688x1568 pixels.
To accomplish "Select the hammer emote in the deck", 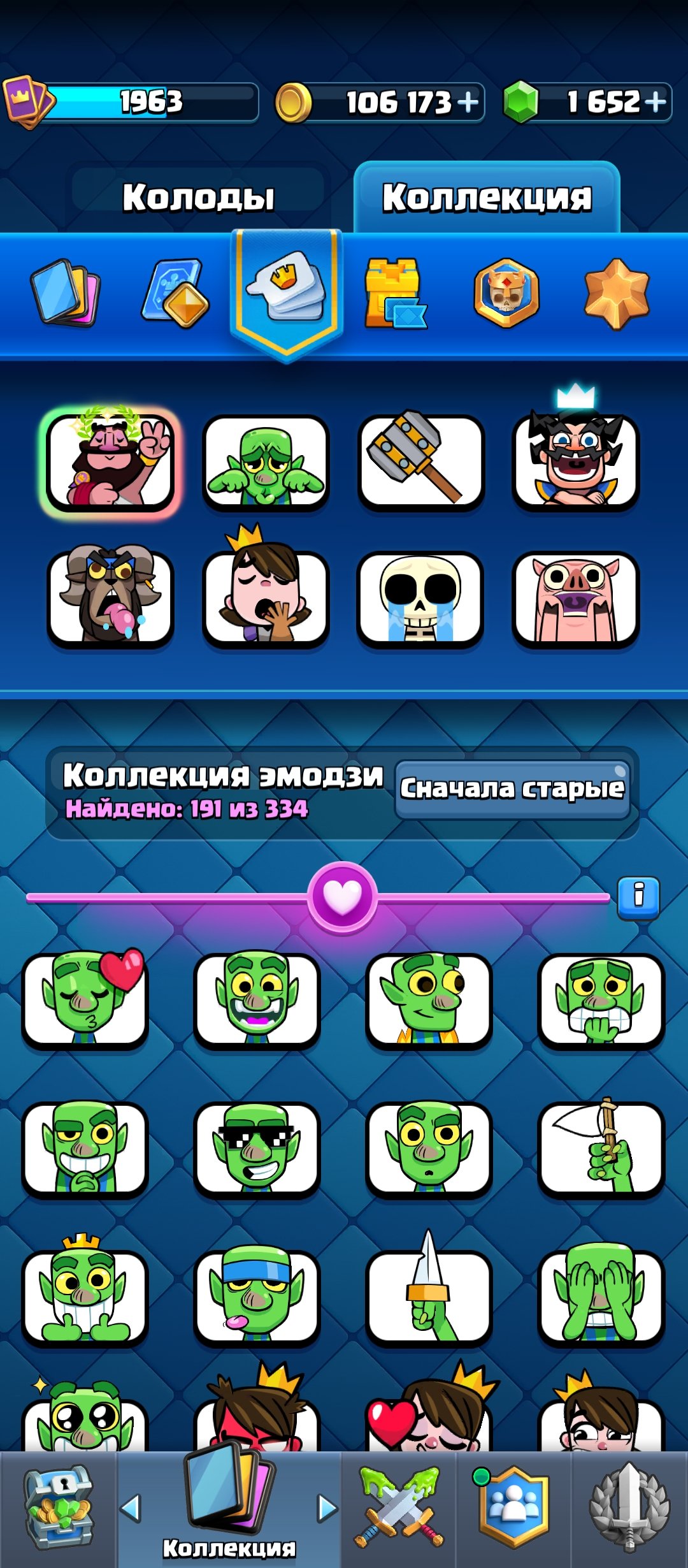I will tap(420, 462).
